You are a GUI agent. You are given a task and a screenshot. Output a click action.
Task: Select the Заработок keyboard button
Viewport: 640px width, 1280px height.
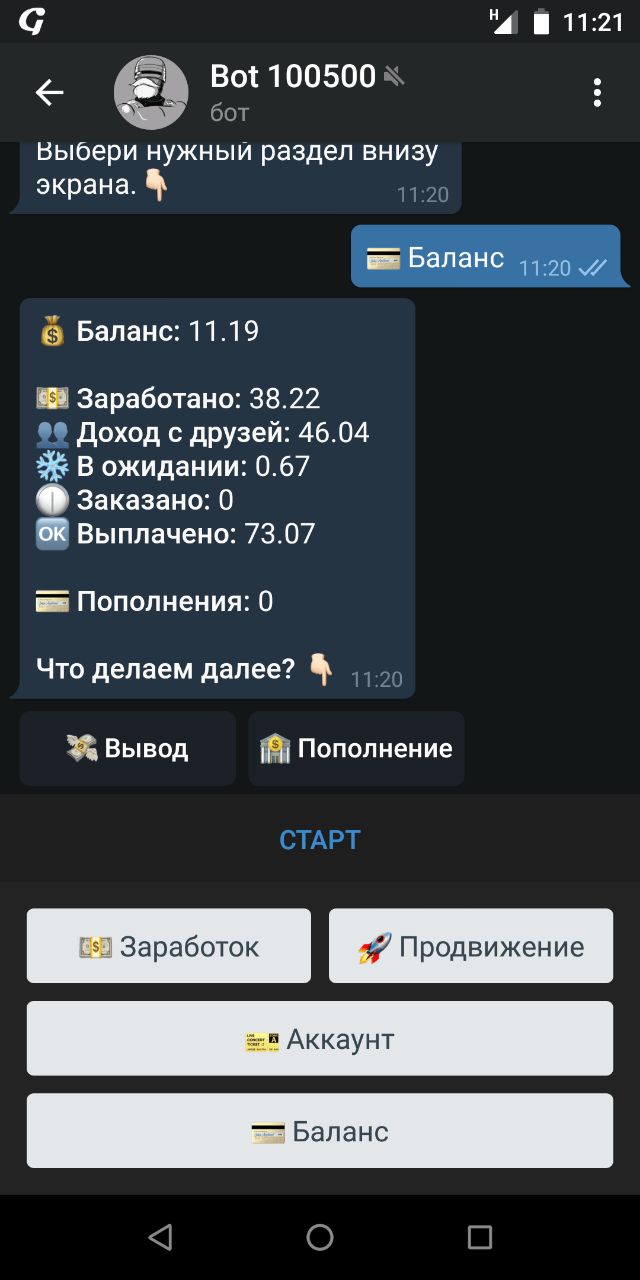tap(169, 946)
